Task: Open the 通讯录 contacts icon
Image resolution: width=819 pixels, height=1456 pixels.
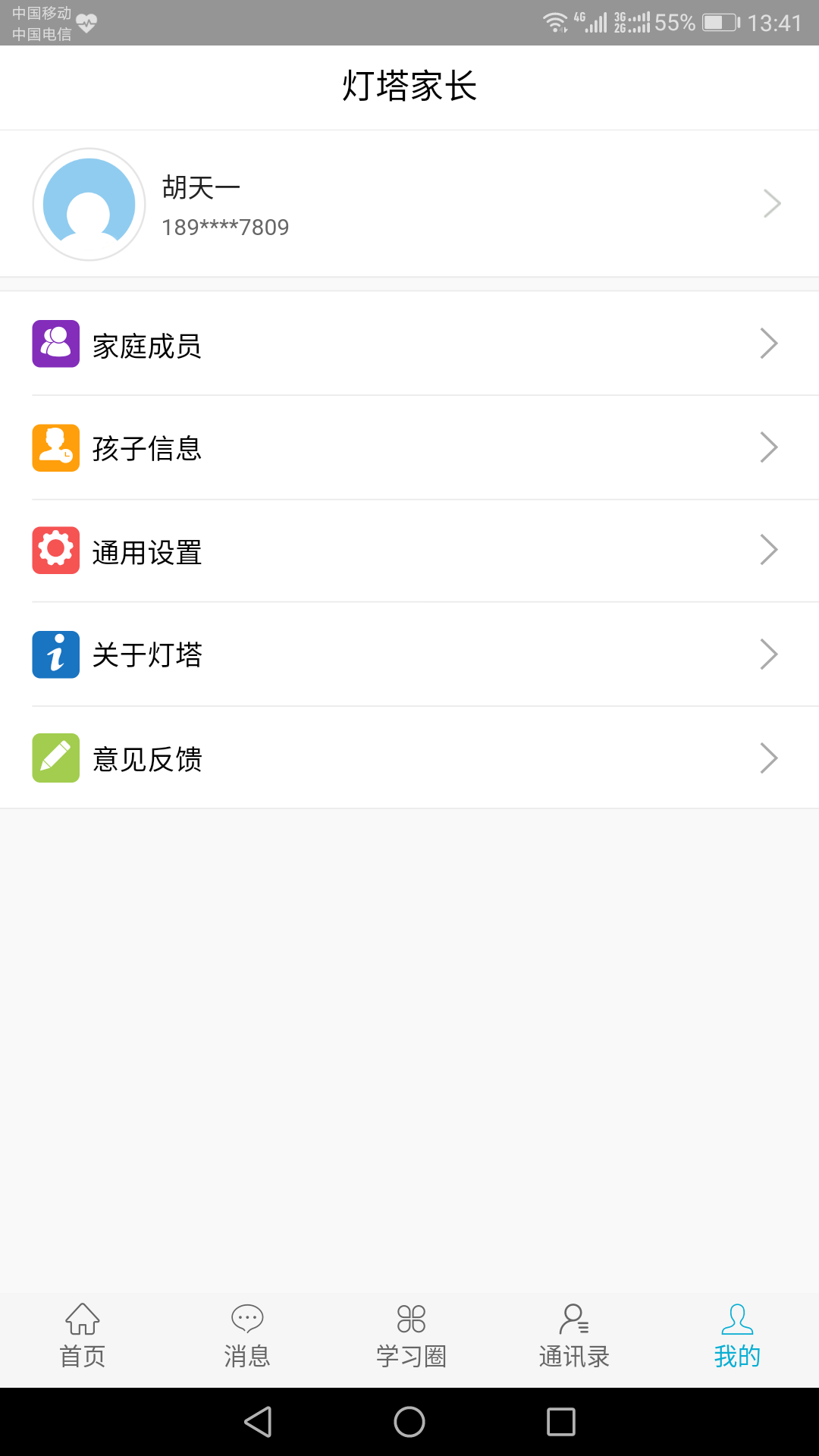Action: coord(573,1318)
